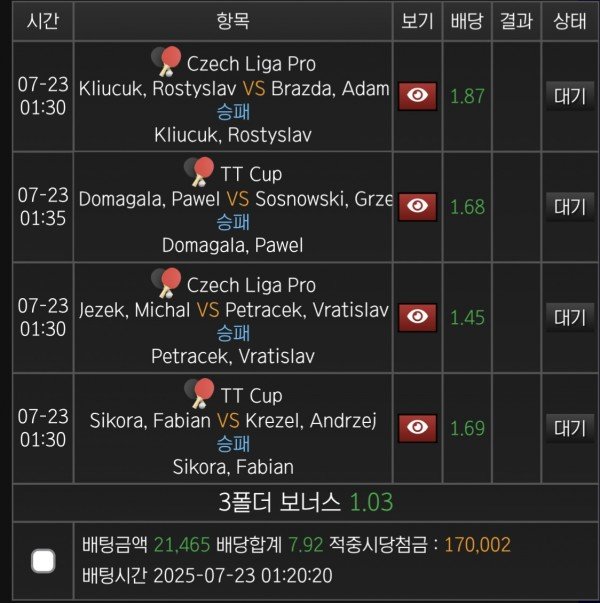Viewport: 600px width, 603px height.
Task: Tap 대기 button on Domagala vs Sosnowski row
Action: (569, 207)
